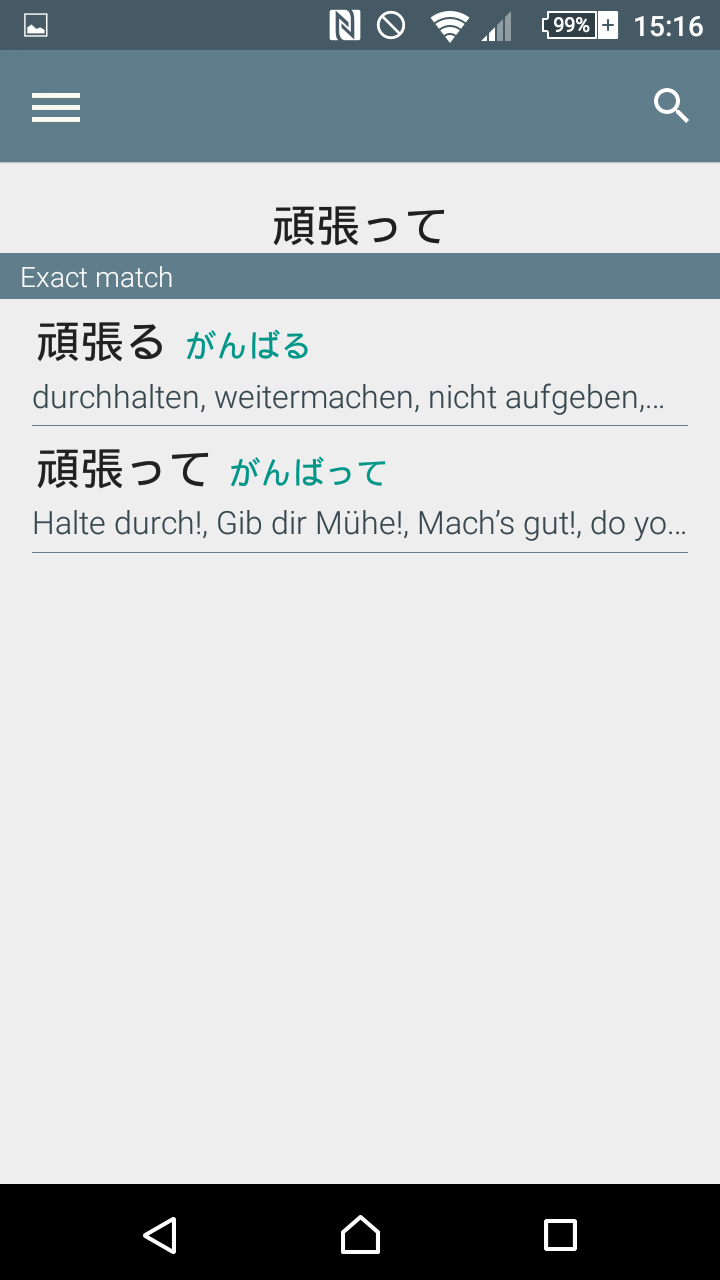The image size is (720, 1280).
Task: Tap the search magnifier icon
Action: point(671,105)
